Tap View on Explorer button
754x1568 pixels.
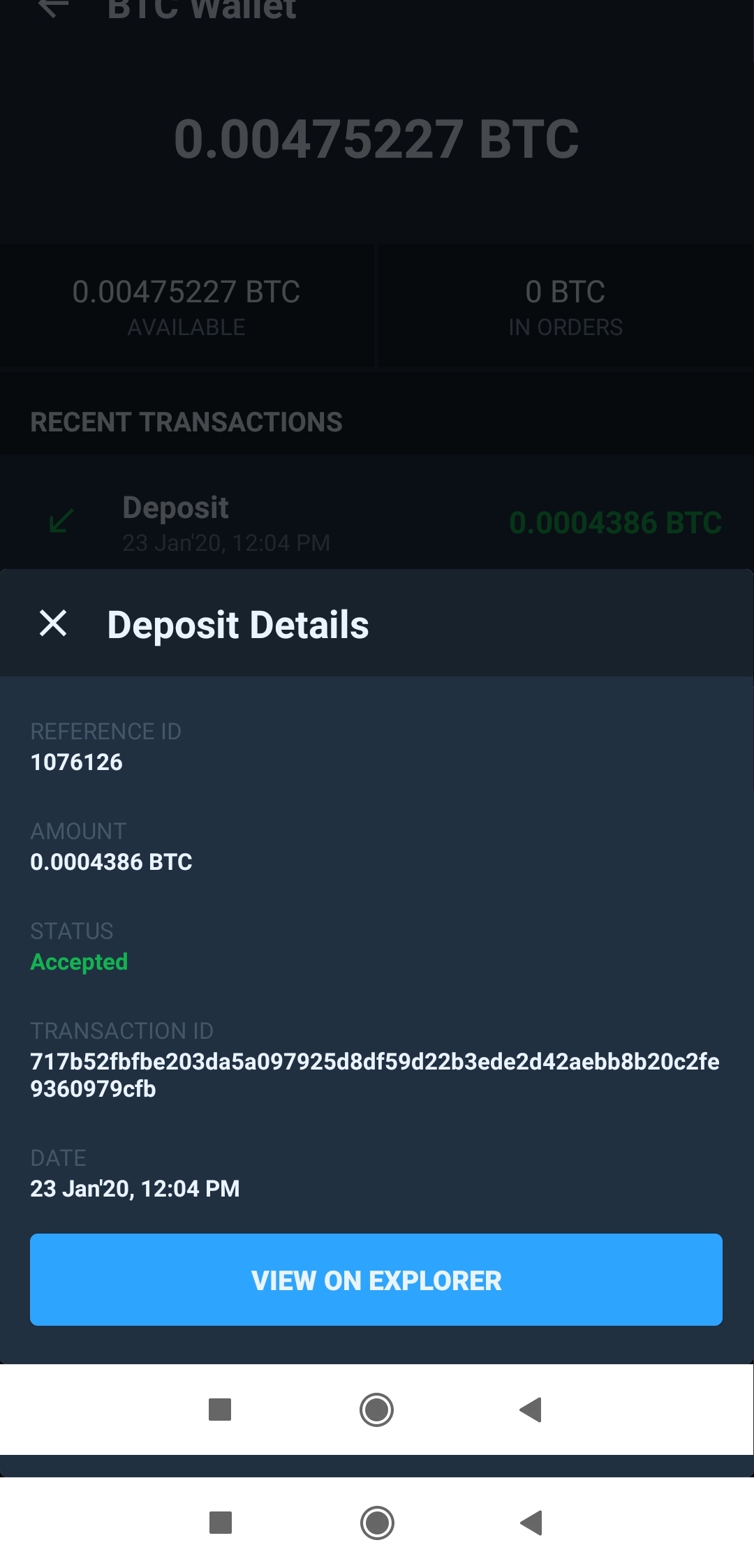pyautogui.click(x=376, y=1279)
